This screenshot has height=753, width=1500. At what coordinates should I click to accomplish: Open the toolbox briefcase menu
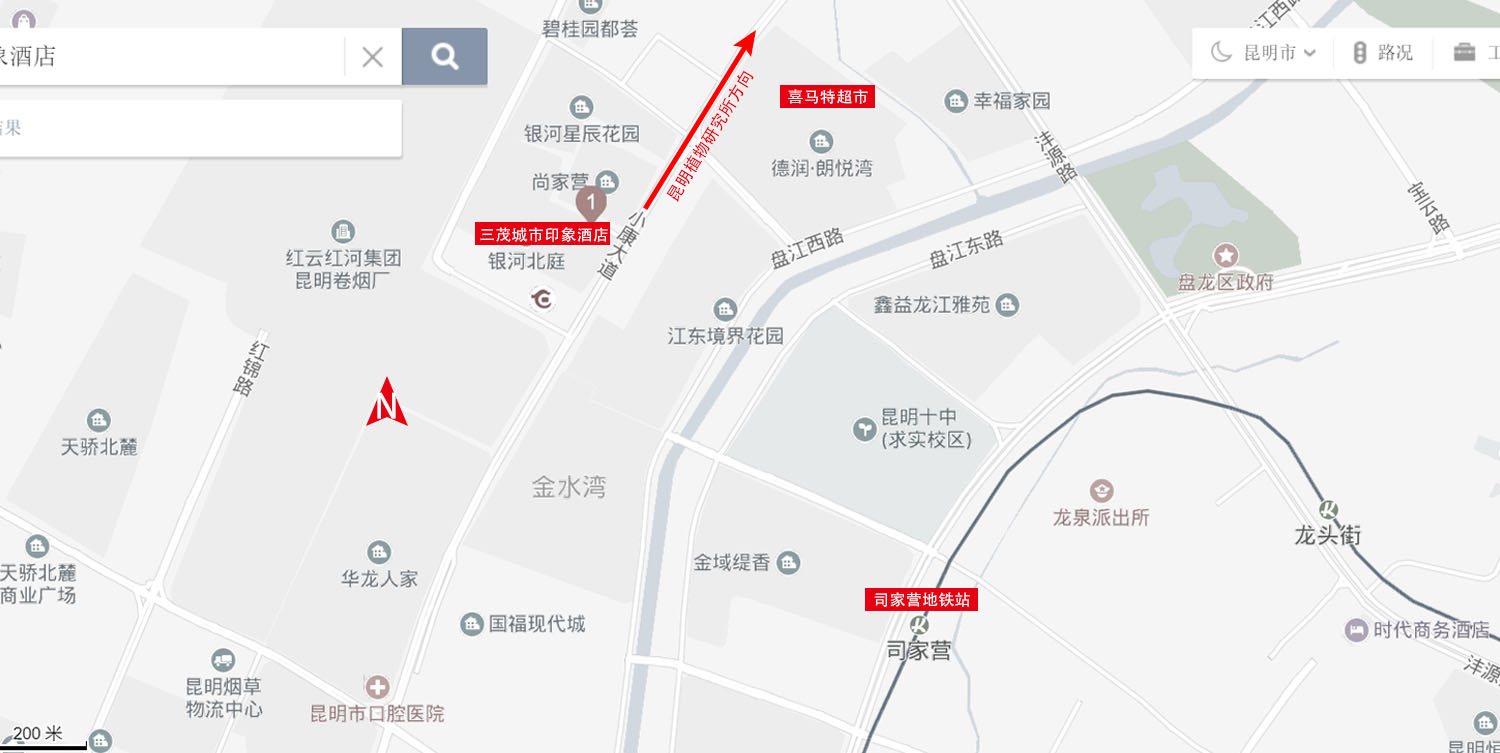pyautogui.click(x=1465, y=53)
